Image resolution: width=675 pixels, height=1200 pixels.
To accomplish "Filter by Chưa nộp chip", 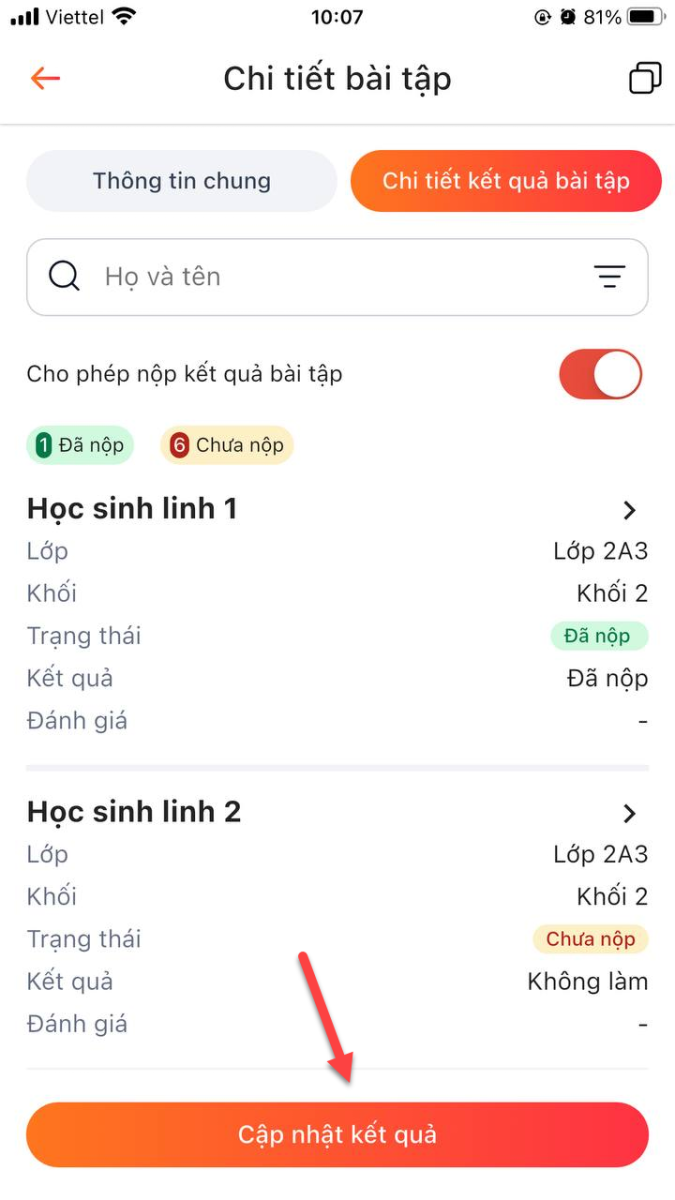I will click(x=227, y=445).
